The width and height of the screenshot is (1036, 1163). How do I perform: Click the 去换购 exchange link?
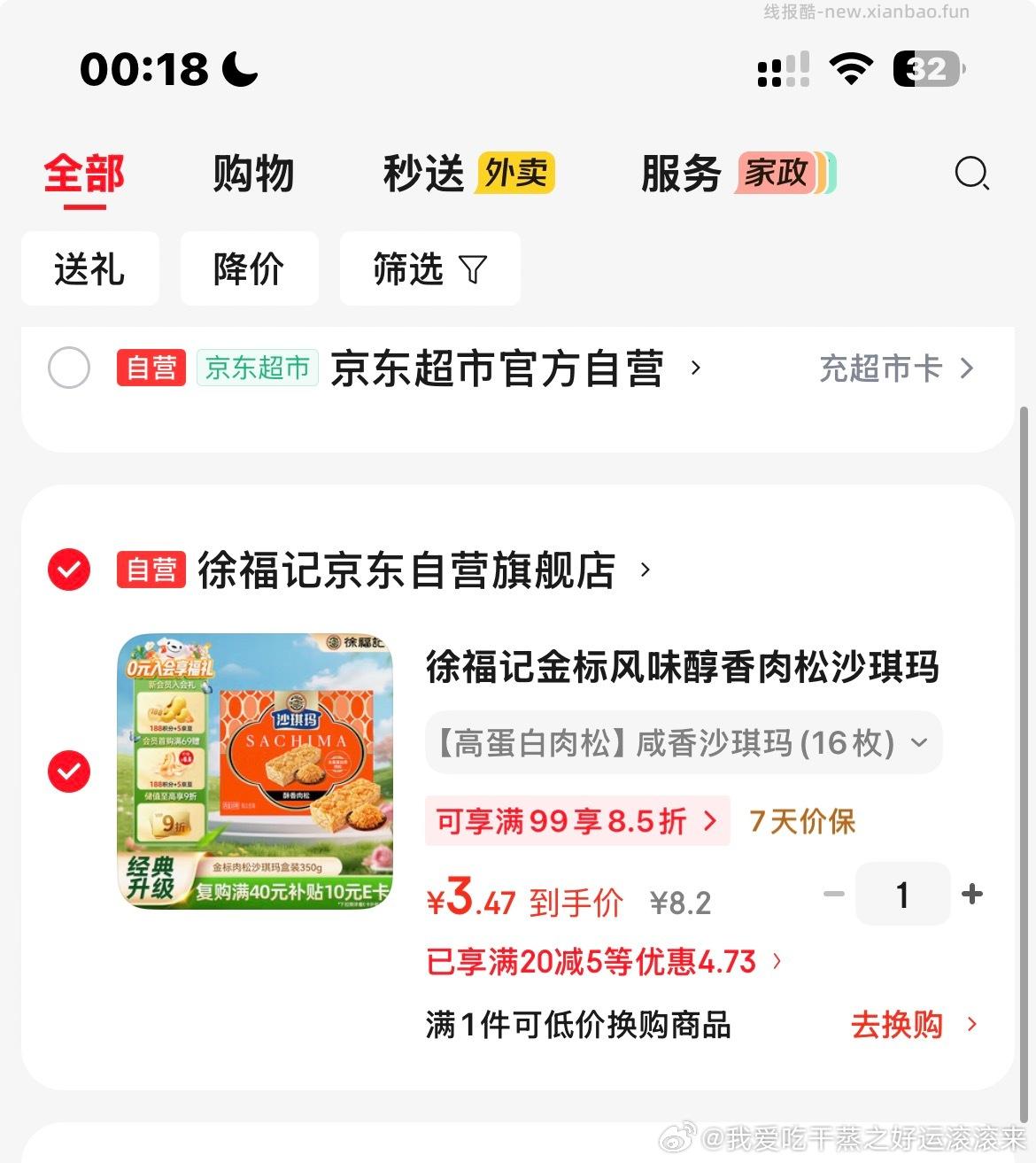[x=897, y=1025]
